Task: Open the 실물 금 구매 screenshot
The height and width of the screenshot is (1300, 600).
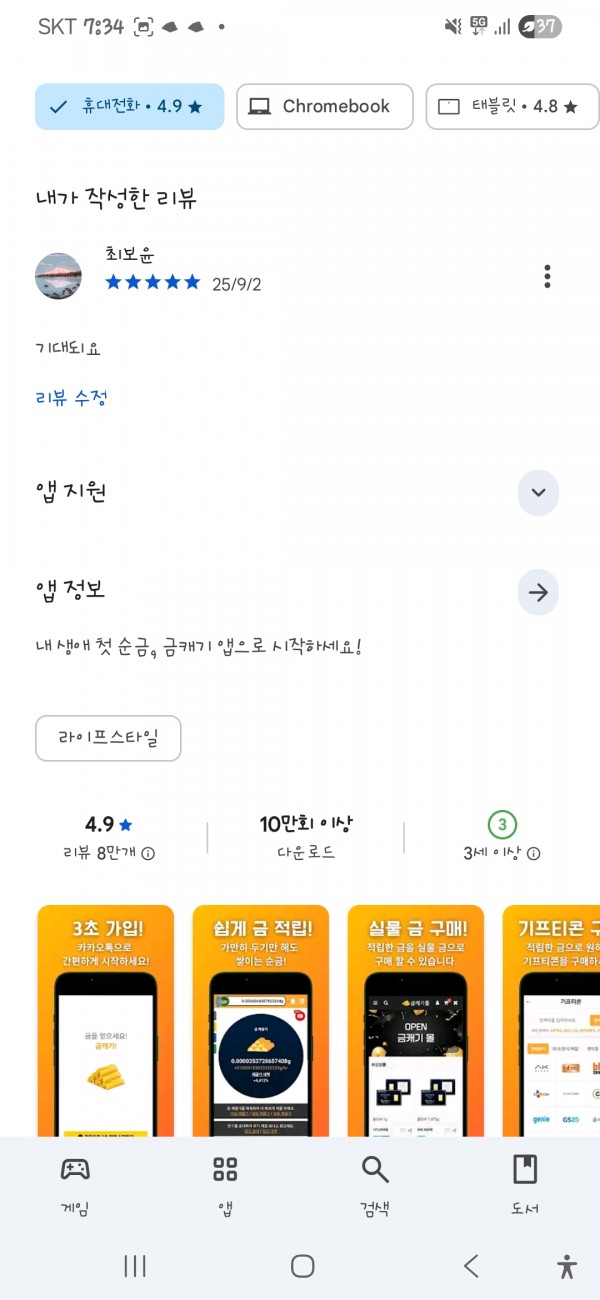Action: (x=415, y=1020)
